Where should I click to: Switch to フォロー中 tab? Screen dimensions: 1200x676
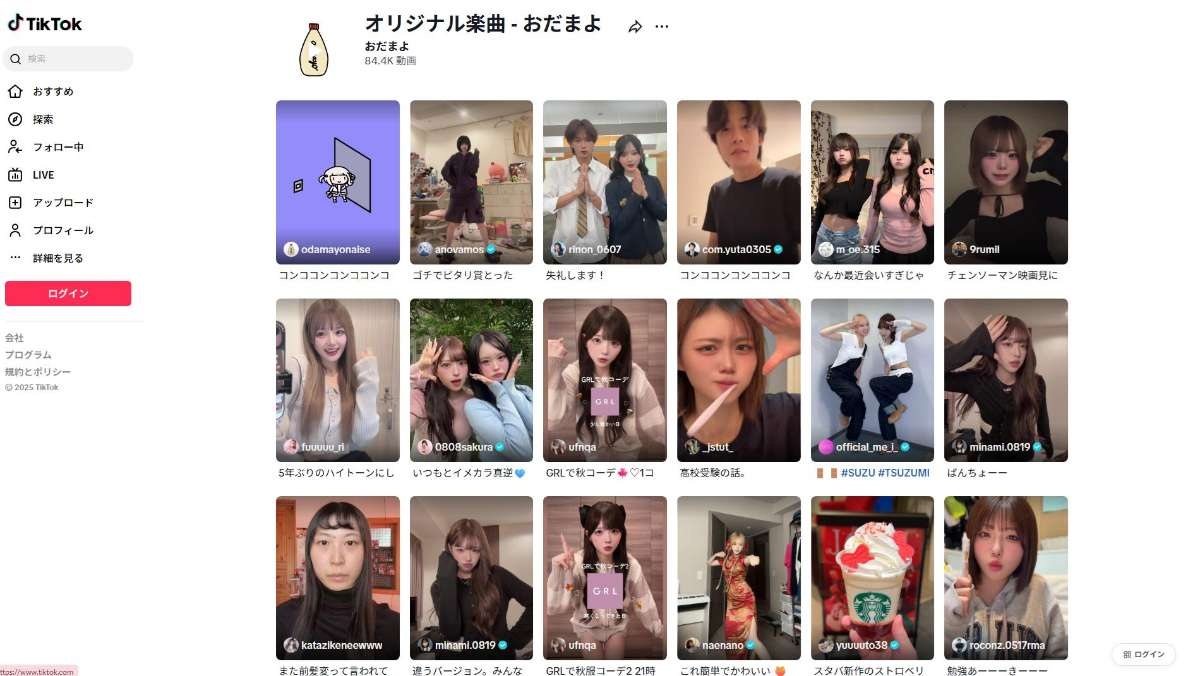[x=57, y=147]
